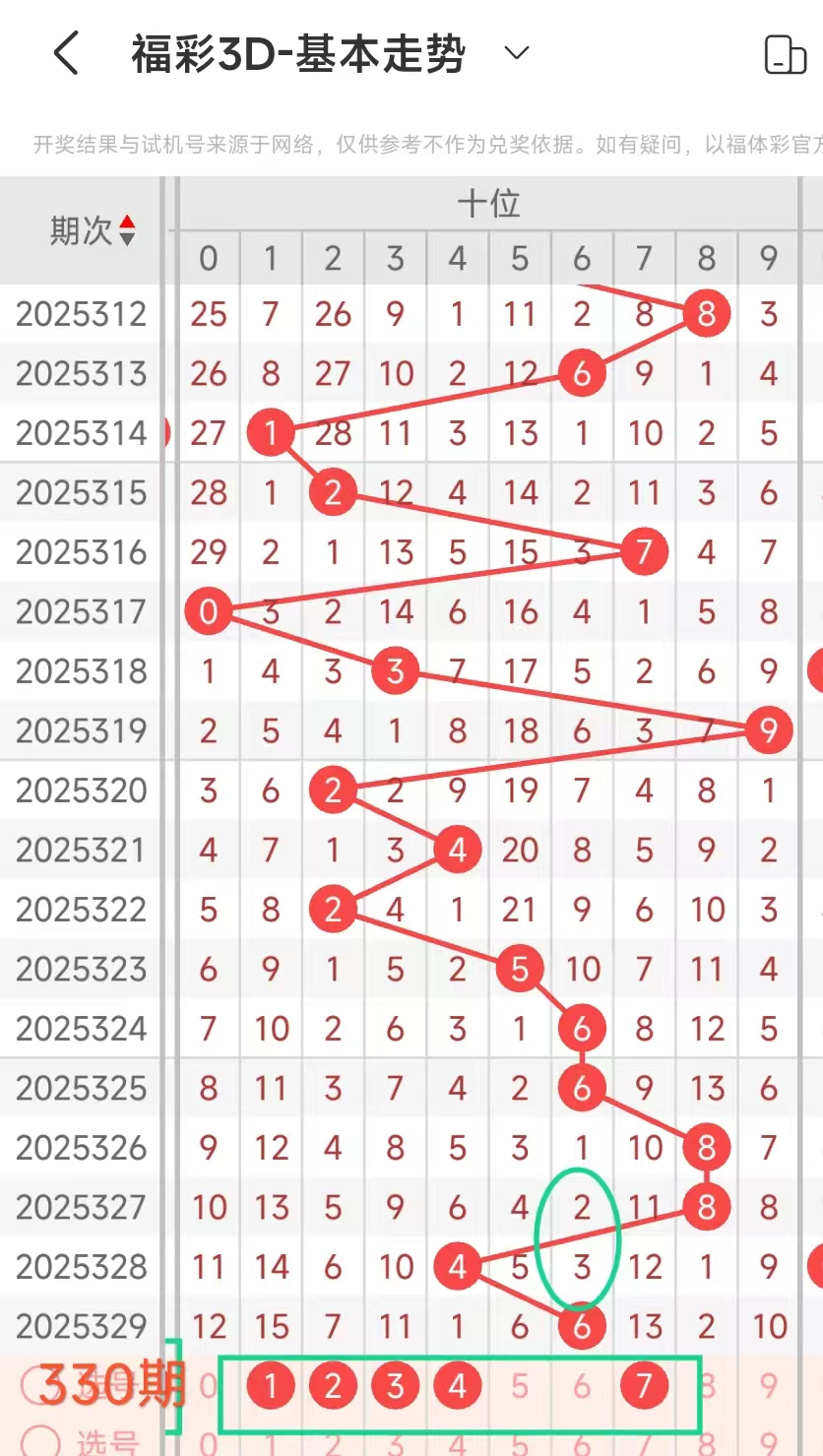Select number 6 in the 330期 row

[x=582, y=1386]
